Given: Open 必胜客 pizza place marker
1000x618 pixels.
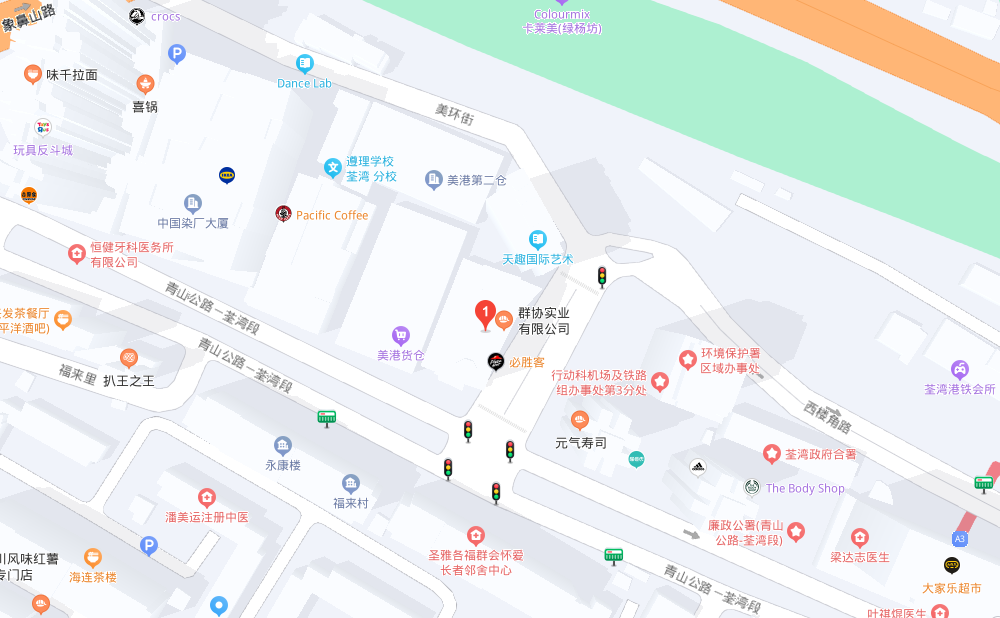Looking at the screenshot, I should point(495,361).
